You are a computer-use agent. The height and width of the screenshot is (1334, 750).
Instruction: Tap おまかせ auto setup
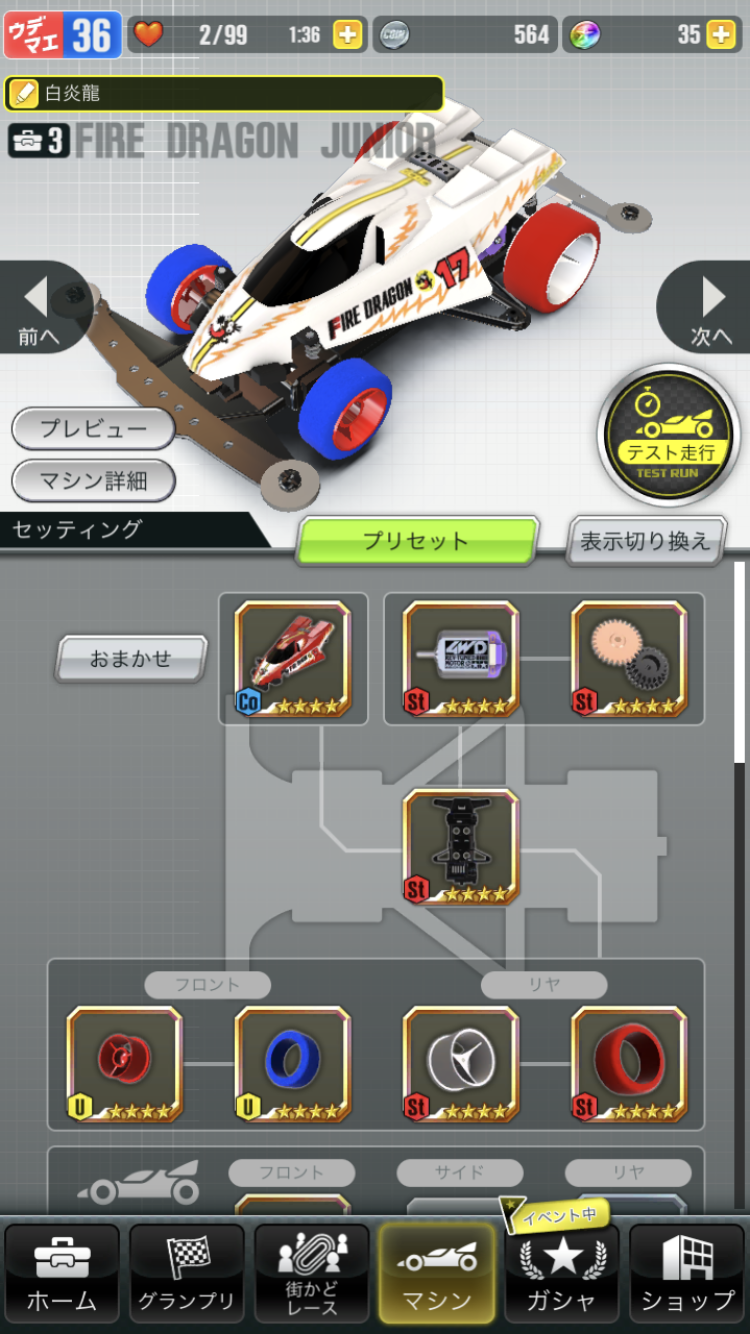click(131, 659)
